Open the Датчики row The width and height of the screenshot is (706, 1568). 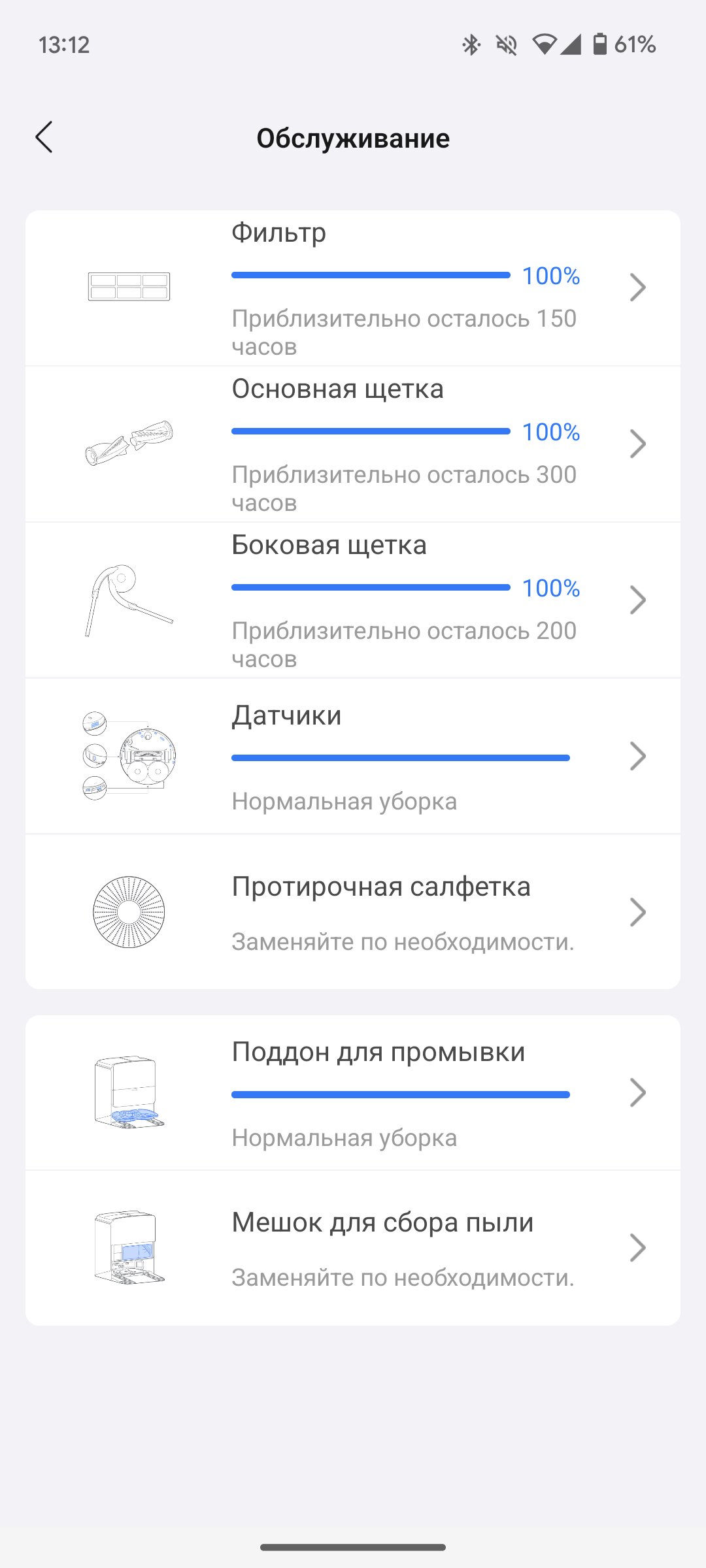point(353,757)
